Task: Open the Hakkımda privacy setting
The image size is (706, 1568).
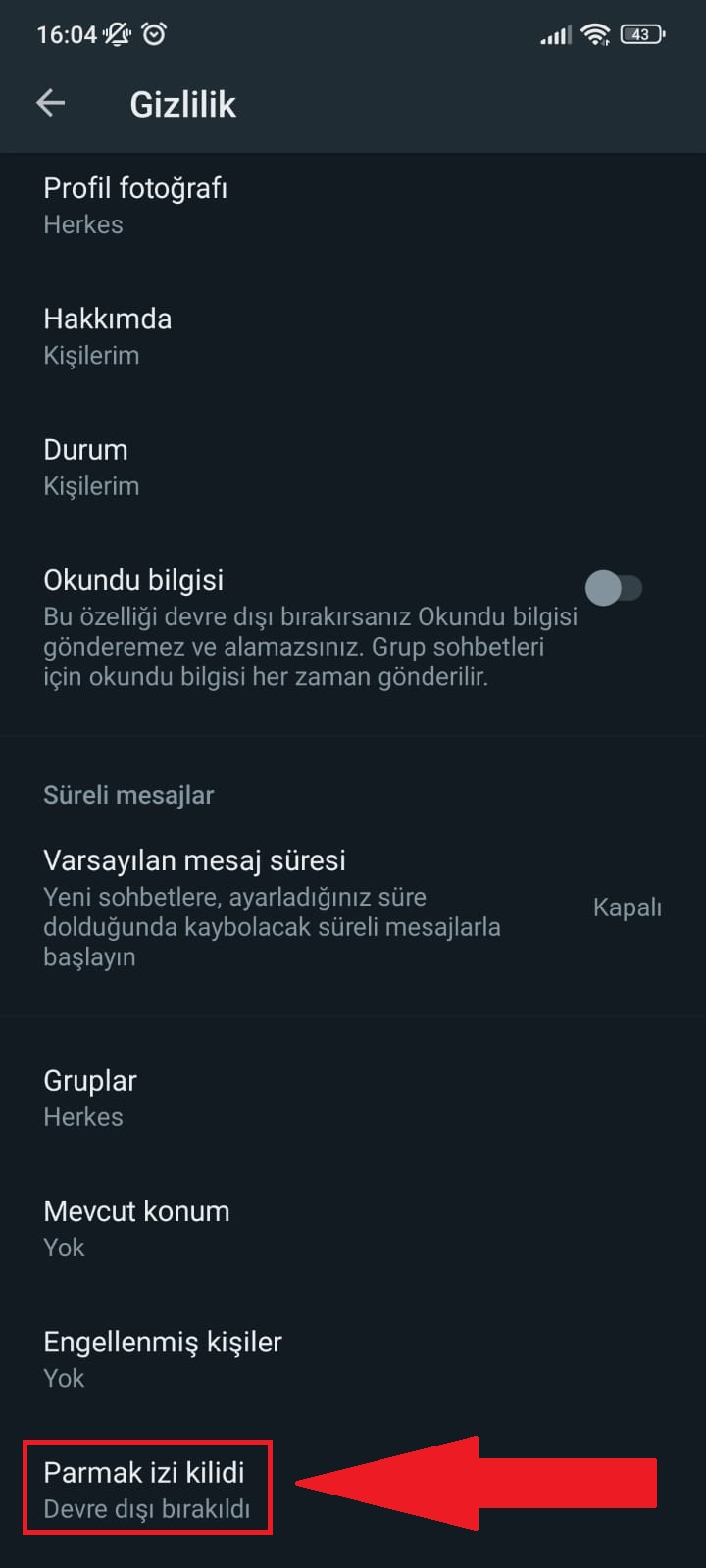Action: (x=108, y=335)
